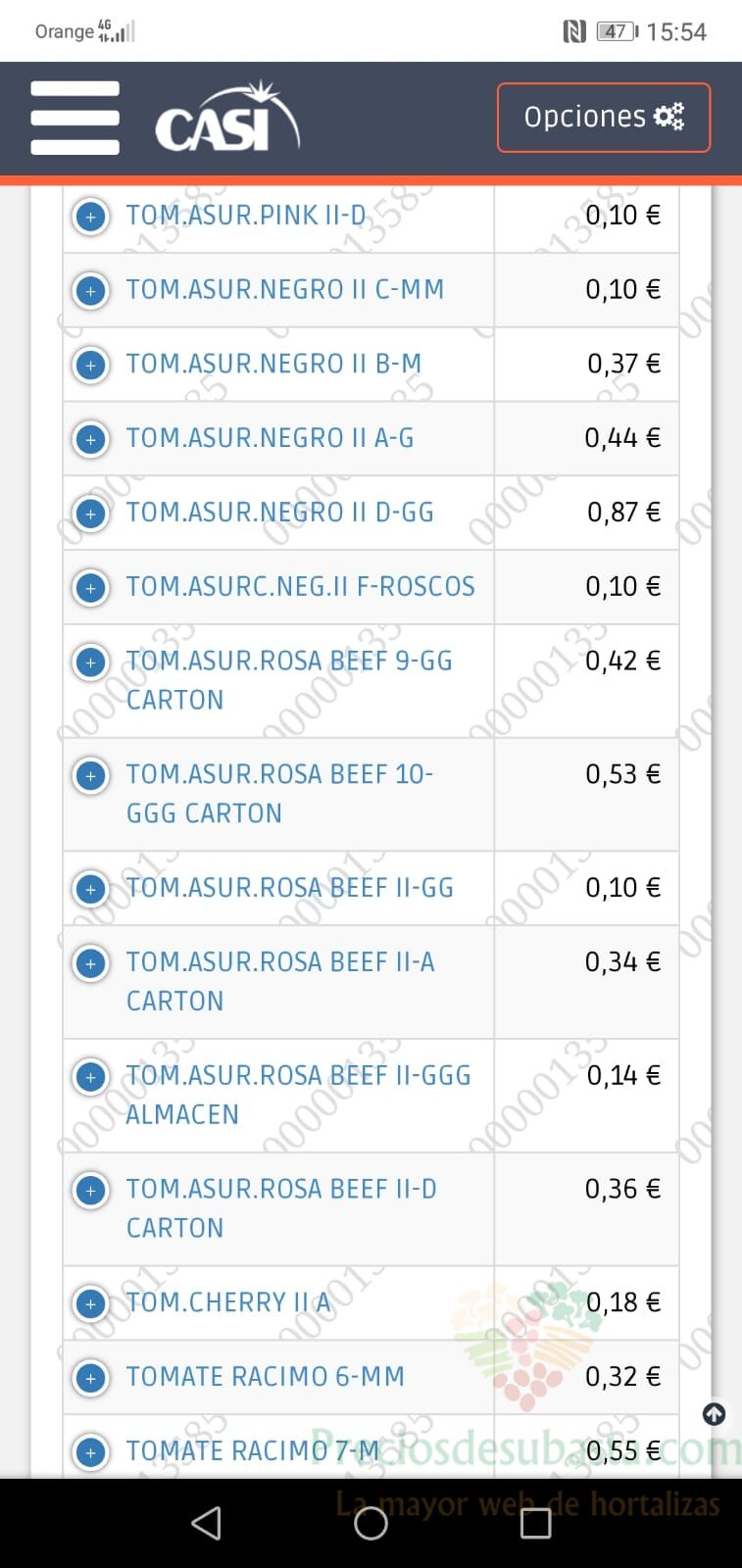Open the Opciones settings button
Screen dimensions: 742x1568
(604, 118)
